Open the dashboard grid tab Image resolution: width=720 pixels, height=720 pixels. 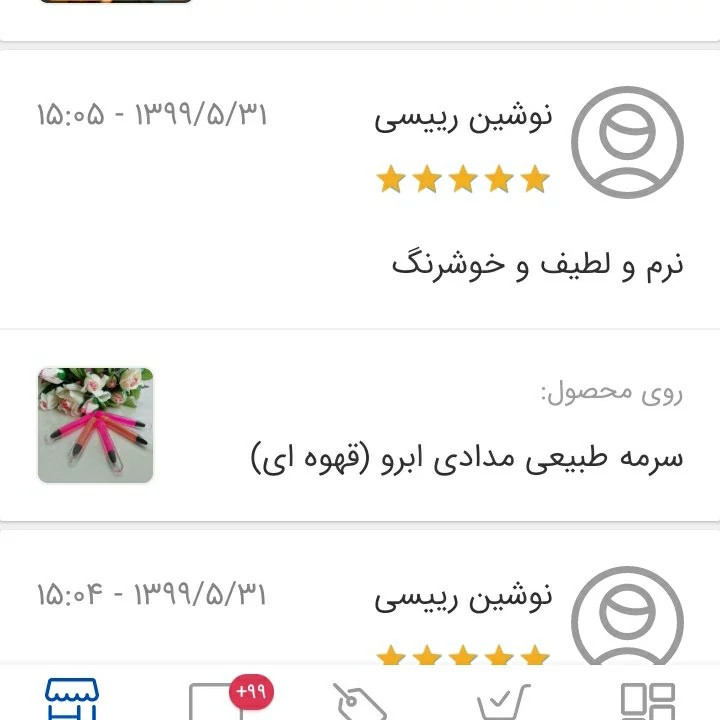pyautogui.click(x=647, y=701)
